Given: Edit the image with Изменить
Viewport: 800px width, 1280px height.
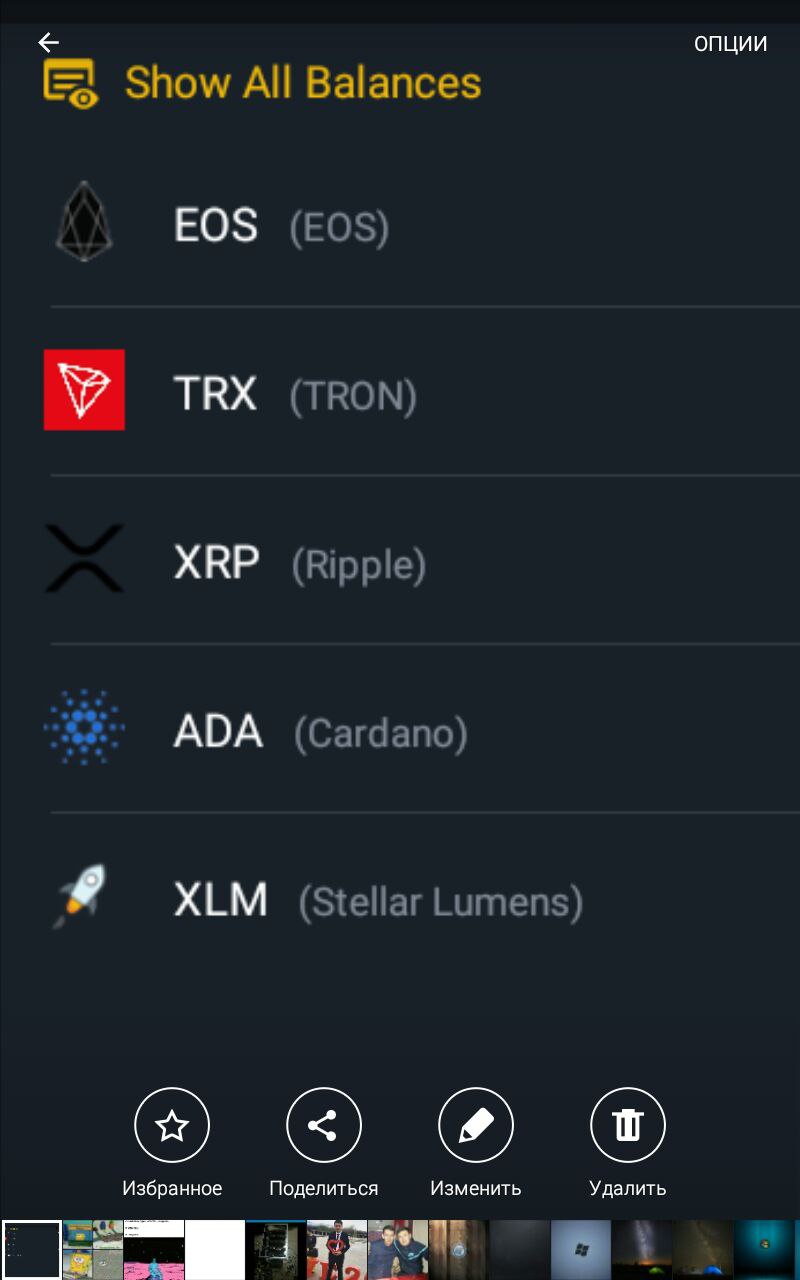Looking at the screenshot, I should pos(476,1126).
